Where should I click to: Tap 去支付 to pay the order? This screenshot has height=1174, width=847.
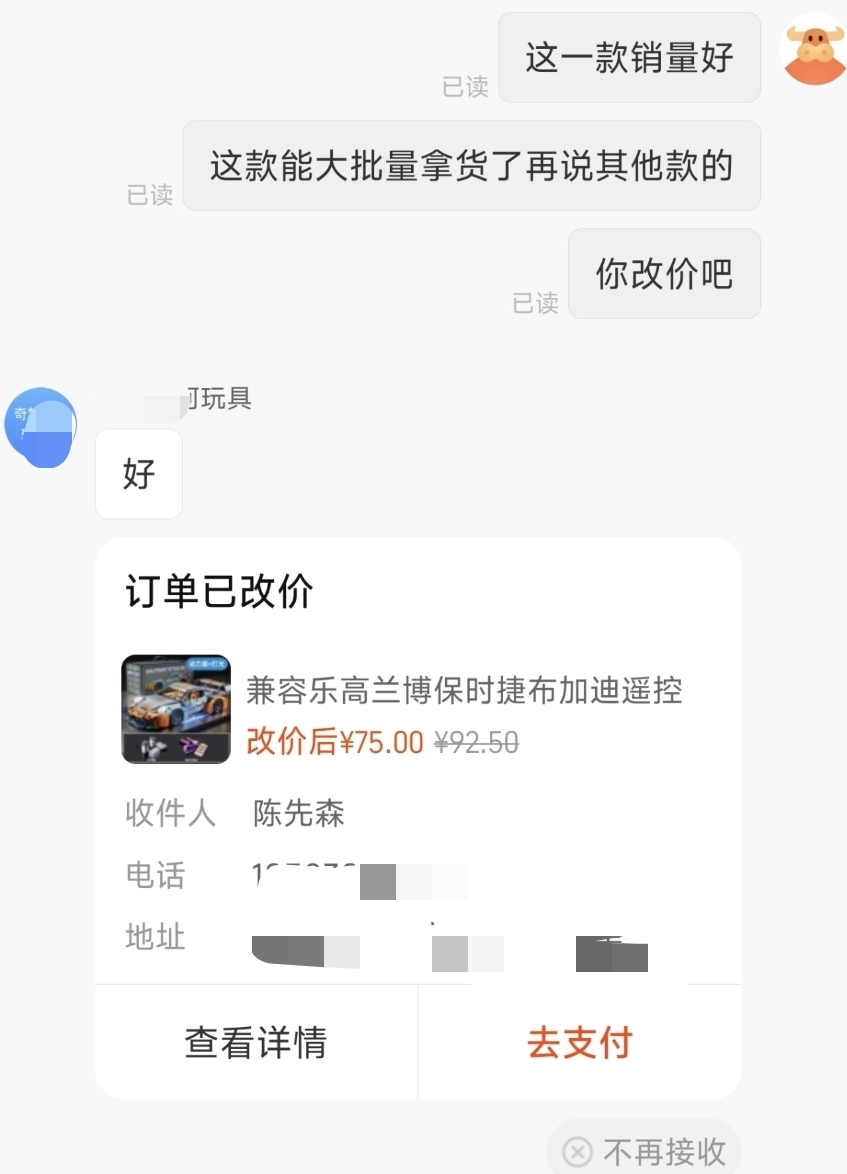coord(580,1042)
